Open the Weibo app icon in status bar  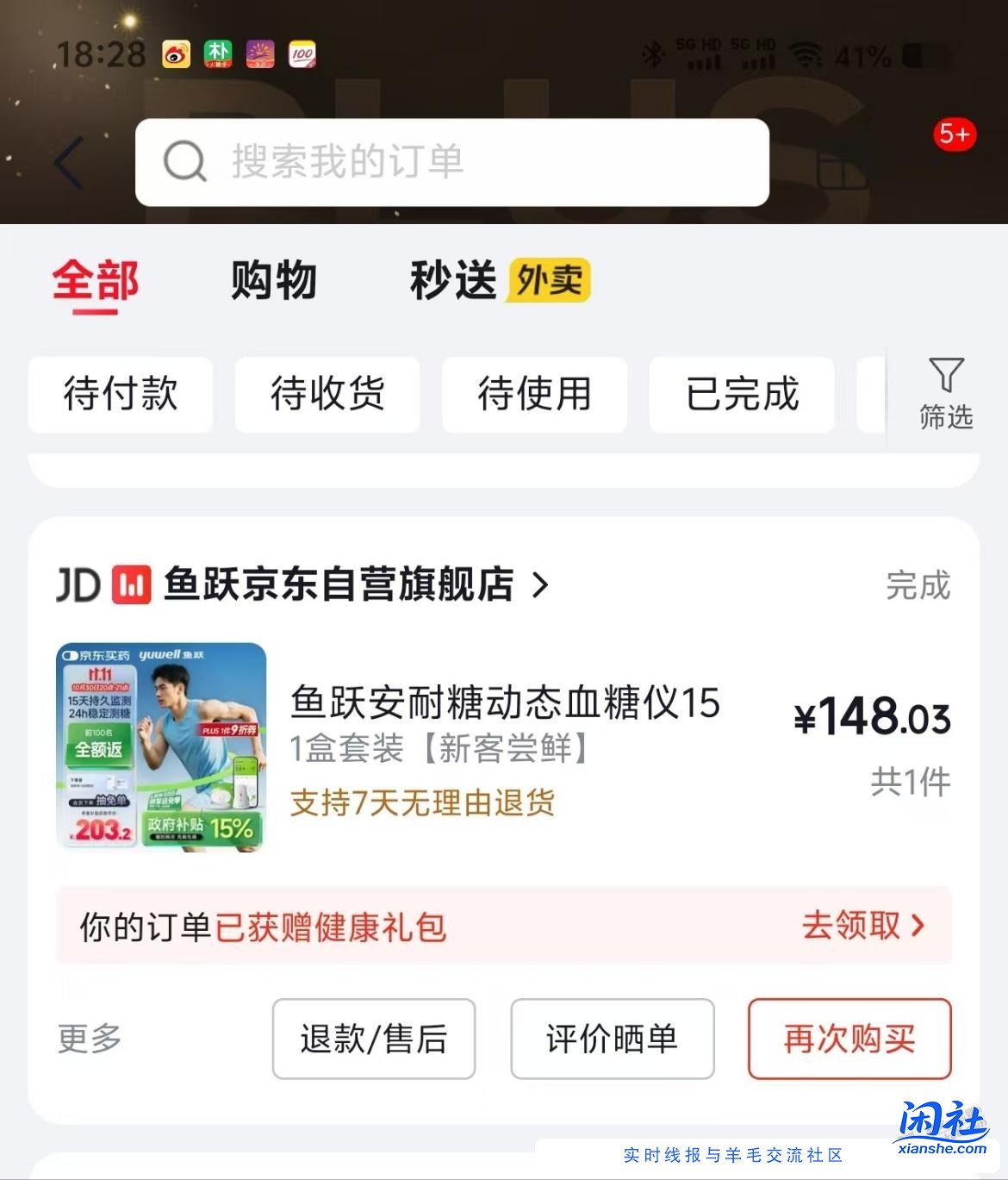click(177, 54)
